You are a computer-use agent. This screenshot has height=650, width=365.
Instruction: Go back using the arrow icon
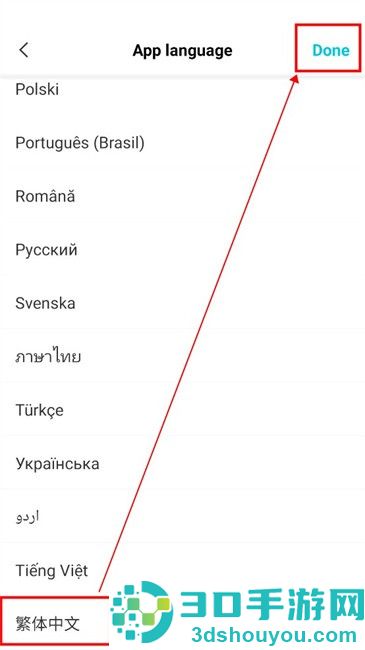[24, 50]
